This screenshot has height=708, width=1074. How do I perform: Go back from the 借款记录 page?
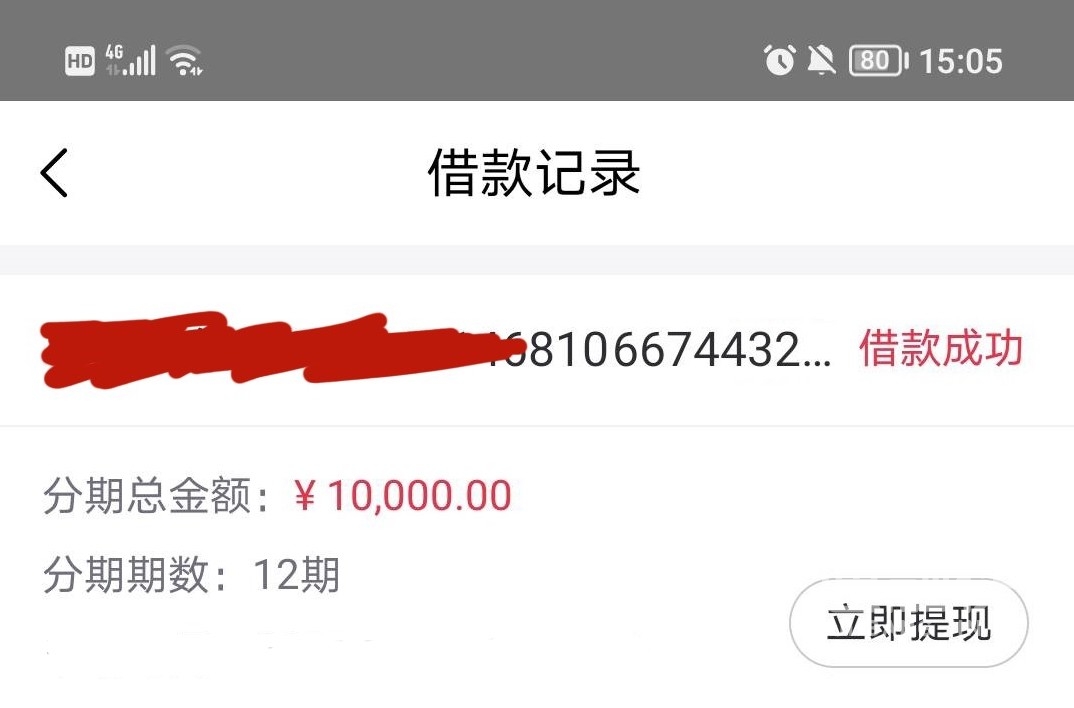click(x=54, y=173)
